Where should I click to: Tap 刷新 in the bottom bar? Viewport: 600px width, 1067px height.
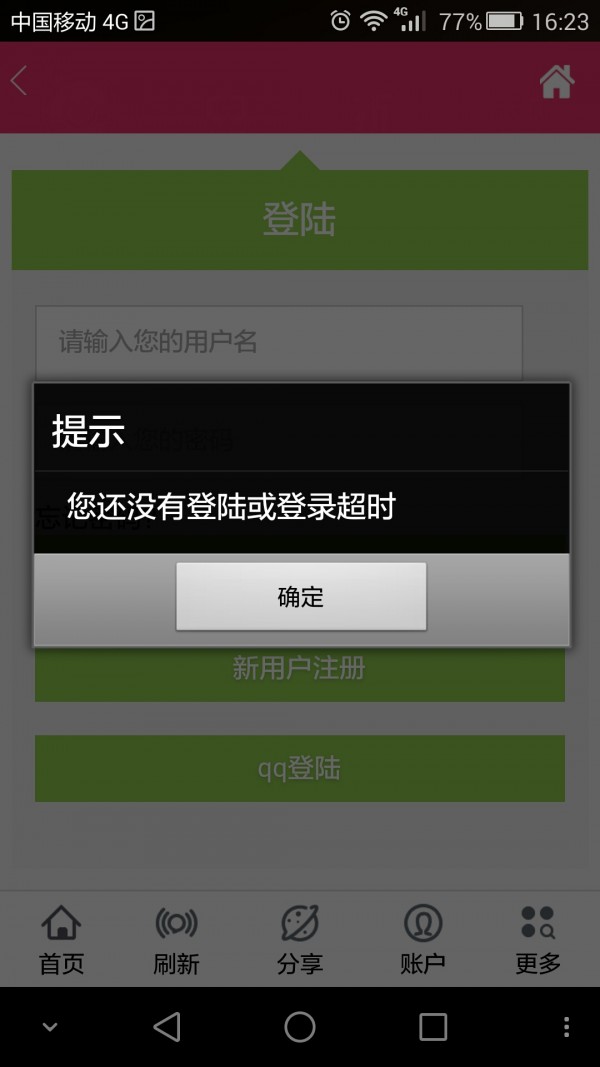(x=176, y=940)
